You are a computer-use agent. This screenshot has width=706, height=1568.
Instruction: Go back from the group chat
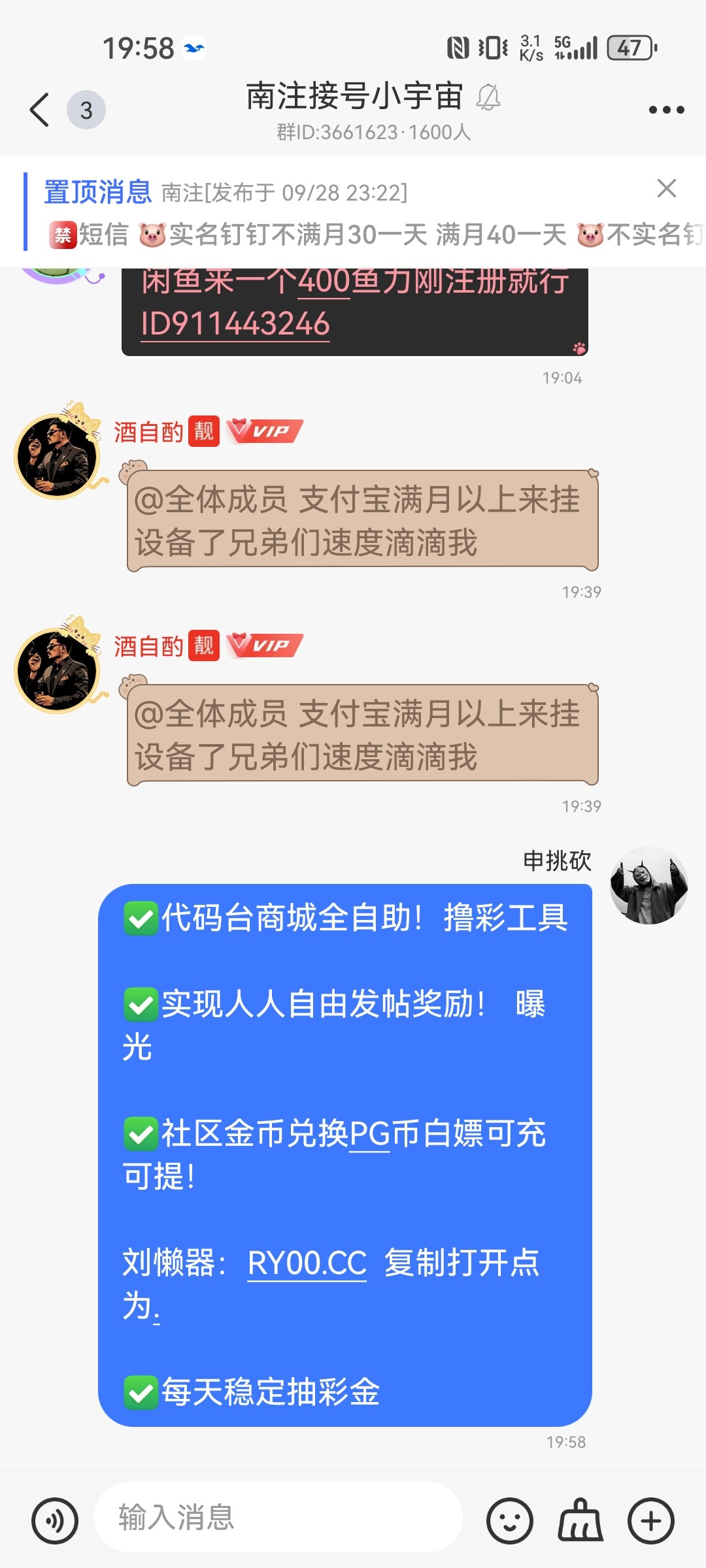[x=40, y=110]
